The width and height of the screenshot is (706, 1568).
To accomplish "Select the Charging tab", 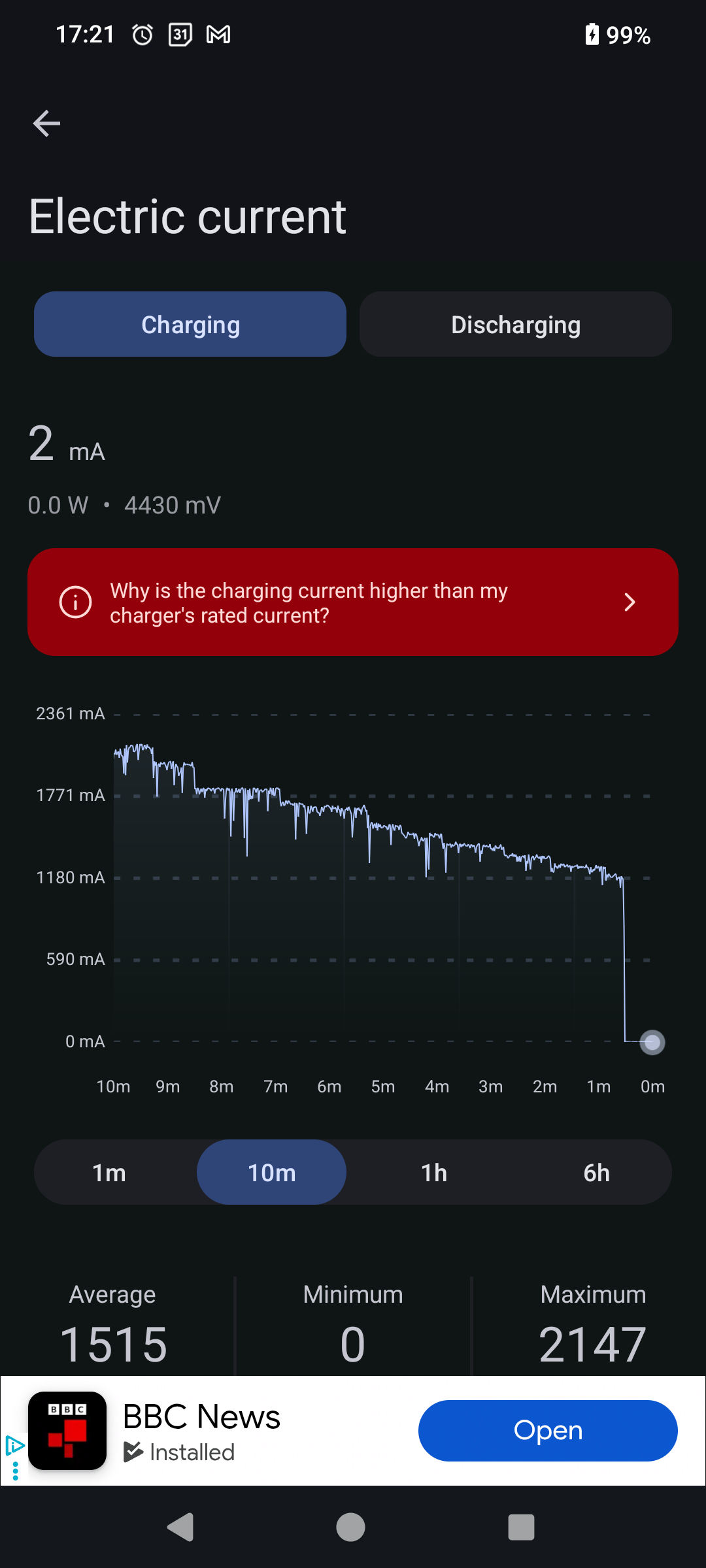I will pos(190,325).
